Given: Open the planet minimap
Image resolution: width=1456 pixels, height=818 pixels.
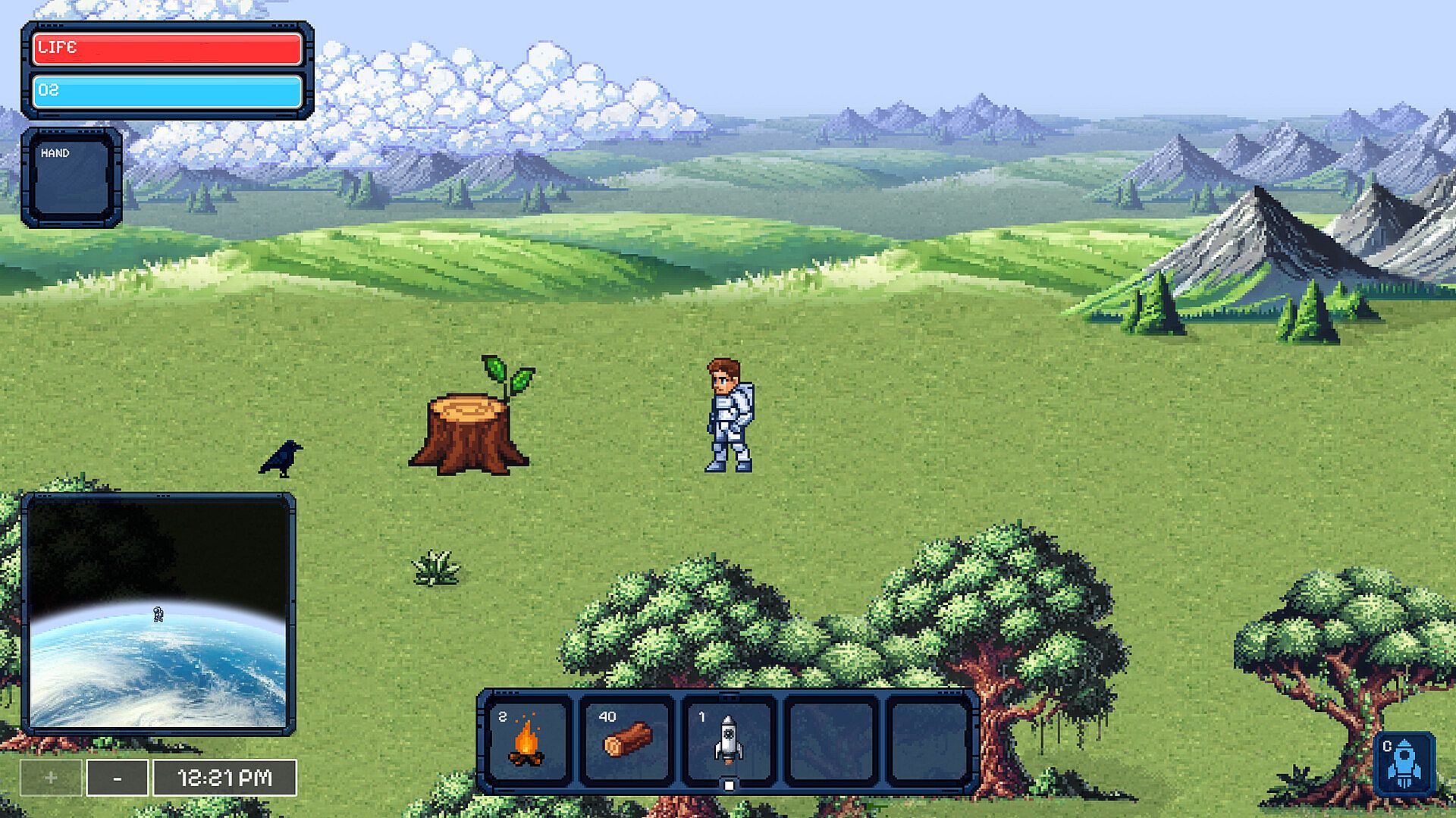Looking at the screenshot, I should (158, 614).
